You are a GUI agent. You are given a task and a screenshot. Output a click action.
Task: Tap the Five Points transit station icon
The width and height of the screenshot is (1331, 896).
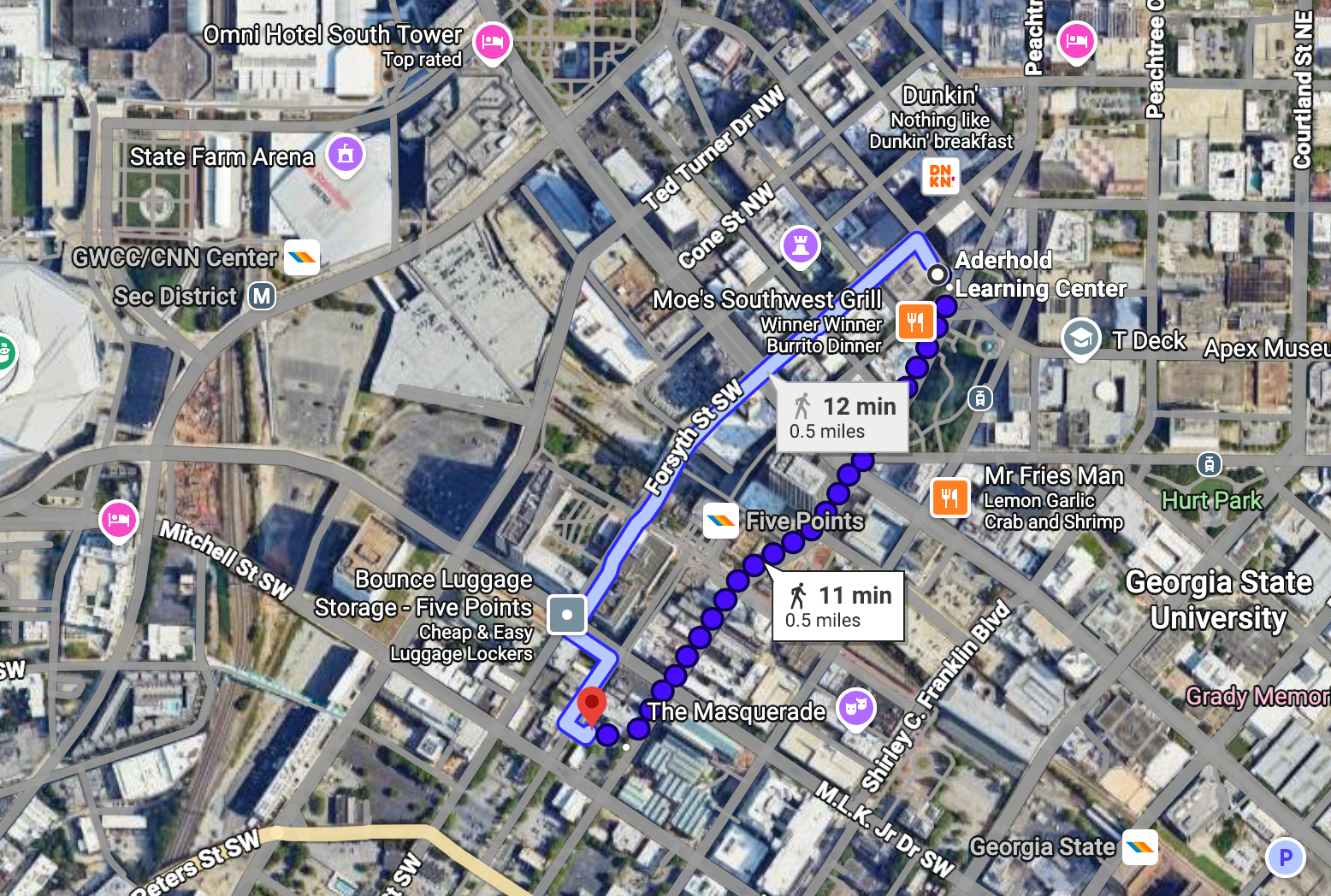[x=721, y=521]
